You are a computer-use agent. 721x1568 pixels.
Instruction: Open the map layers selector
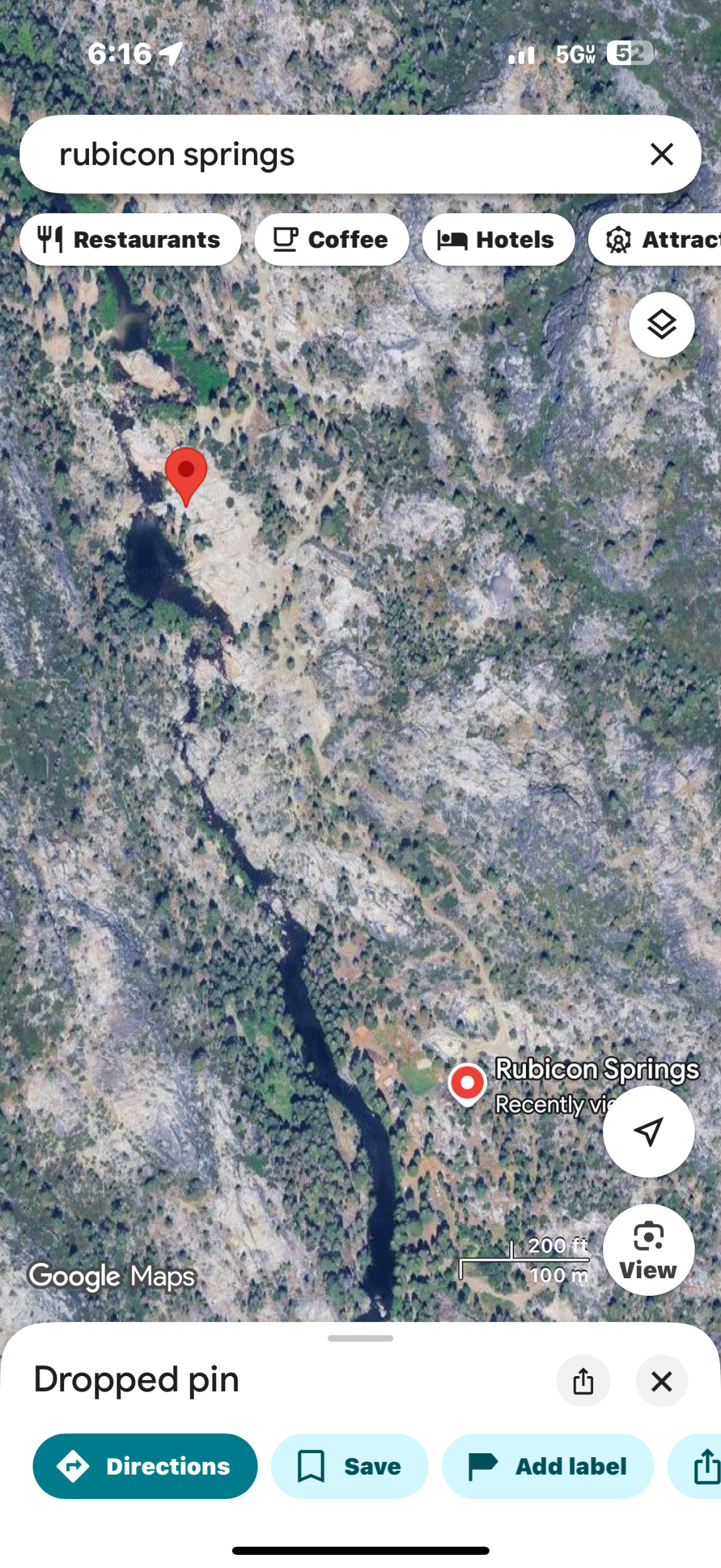(661, 325)
